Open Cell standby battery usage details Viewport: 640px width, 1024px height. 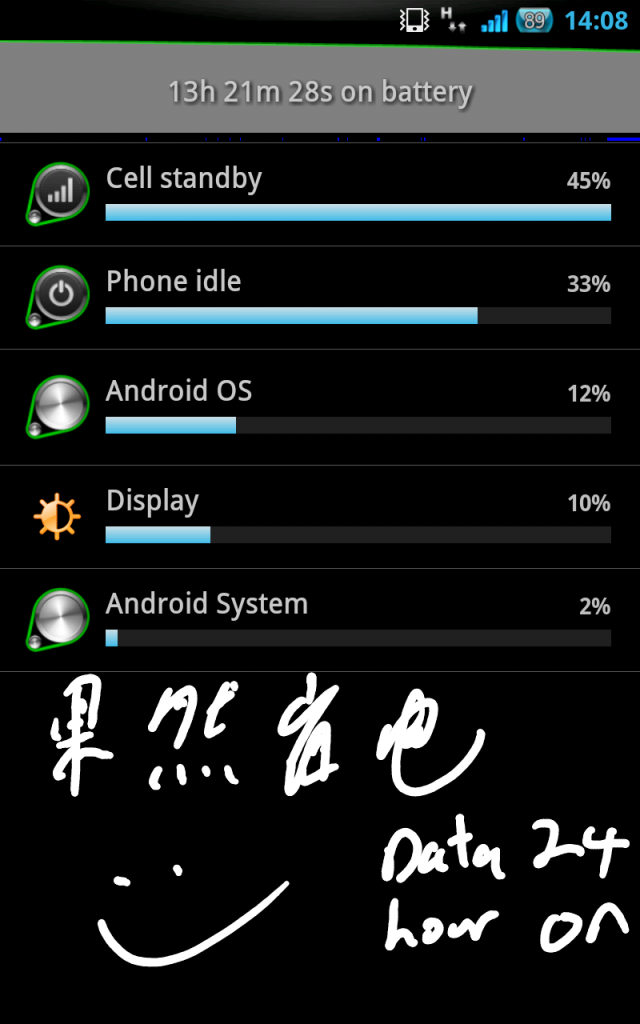tap(320, 195)
